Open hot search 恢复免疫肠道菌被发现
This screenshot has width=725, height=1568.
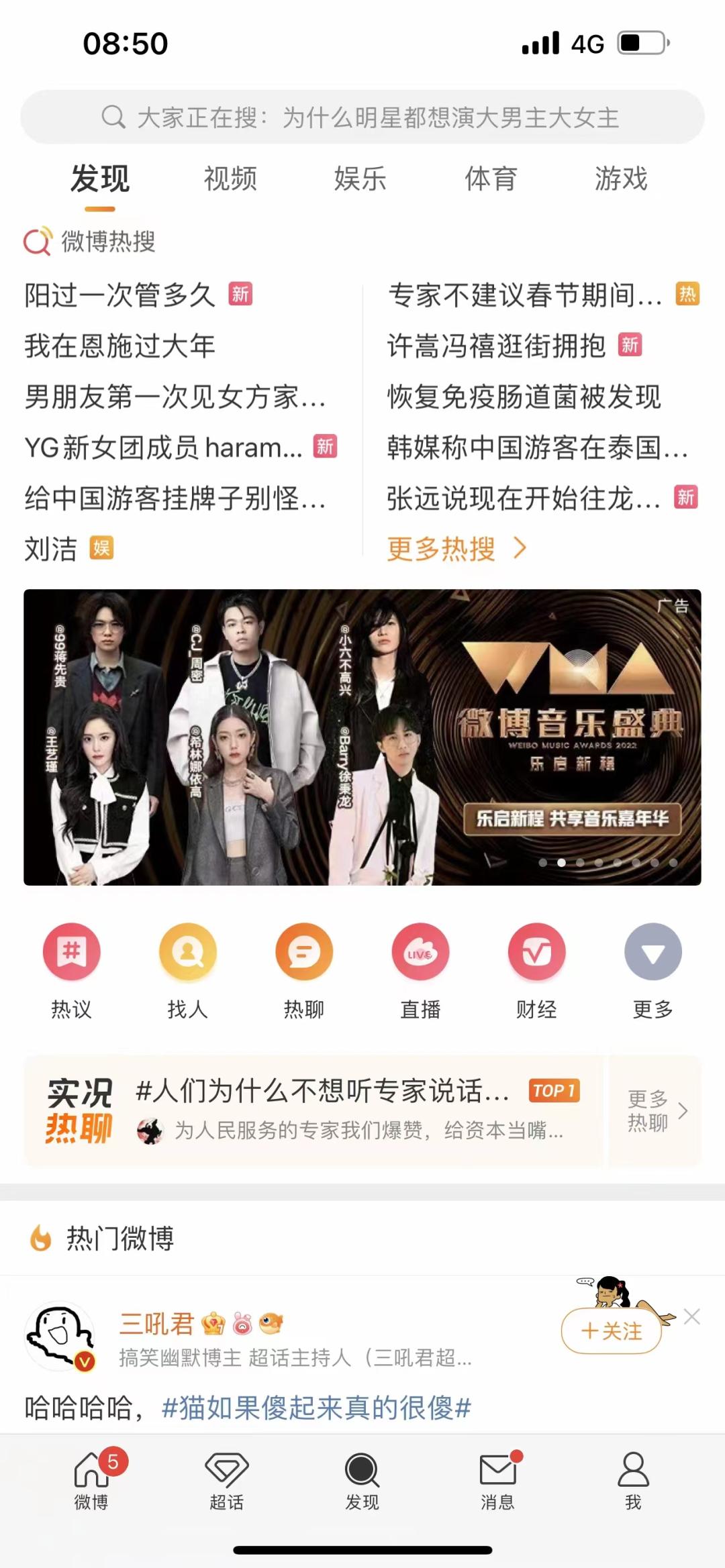pos(524,397)
